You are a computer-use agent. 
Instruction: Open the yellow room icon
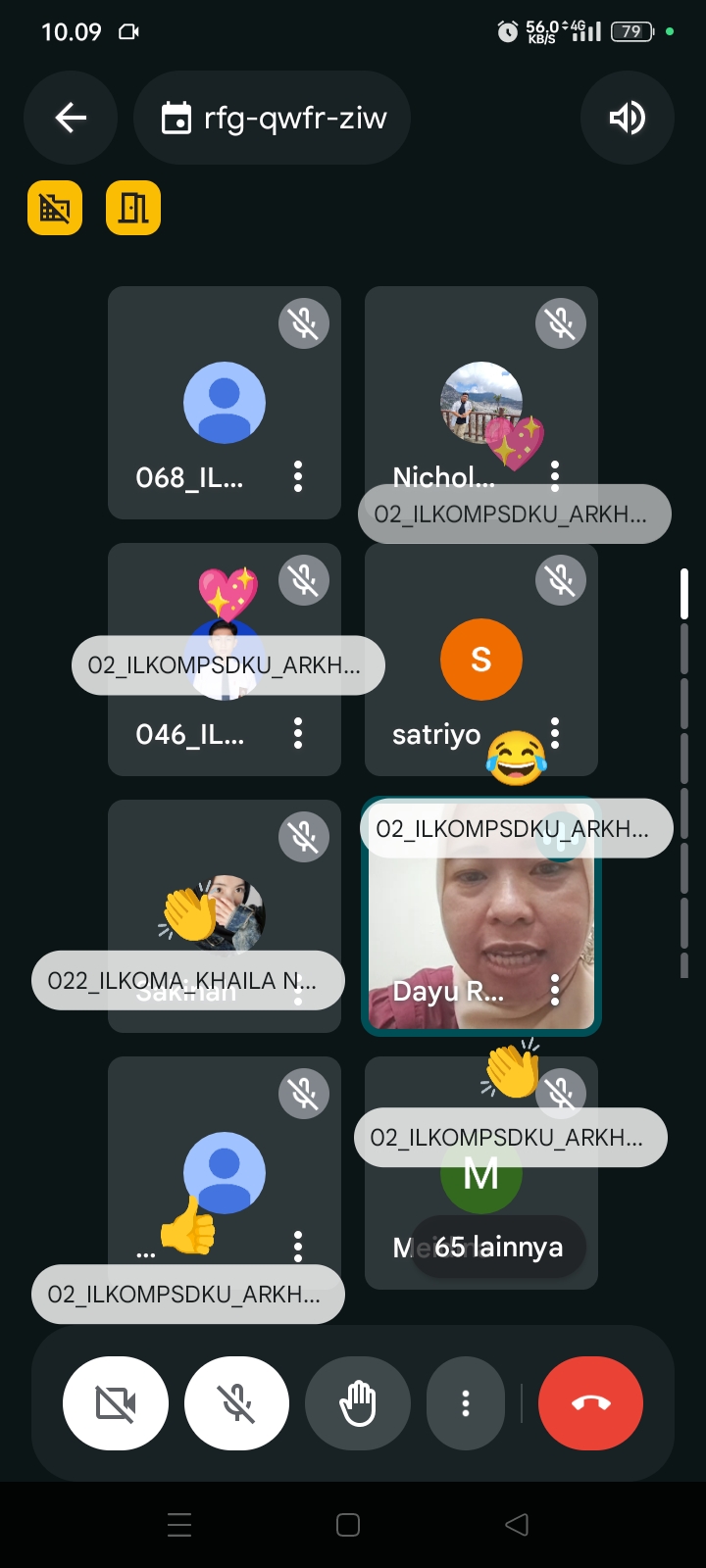133,208
